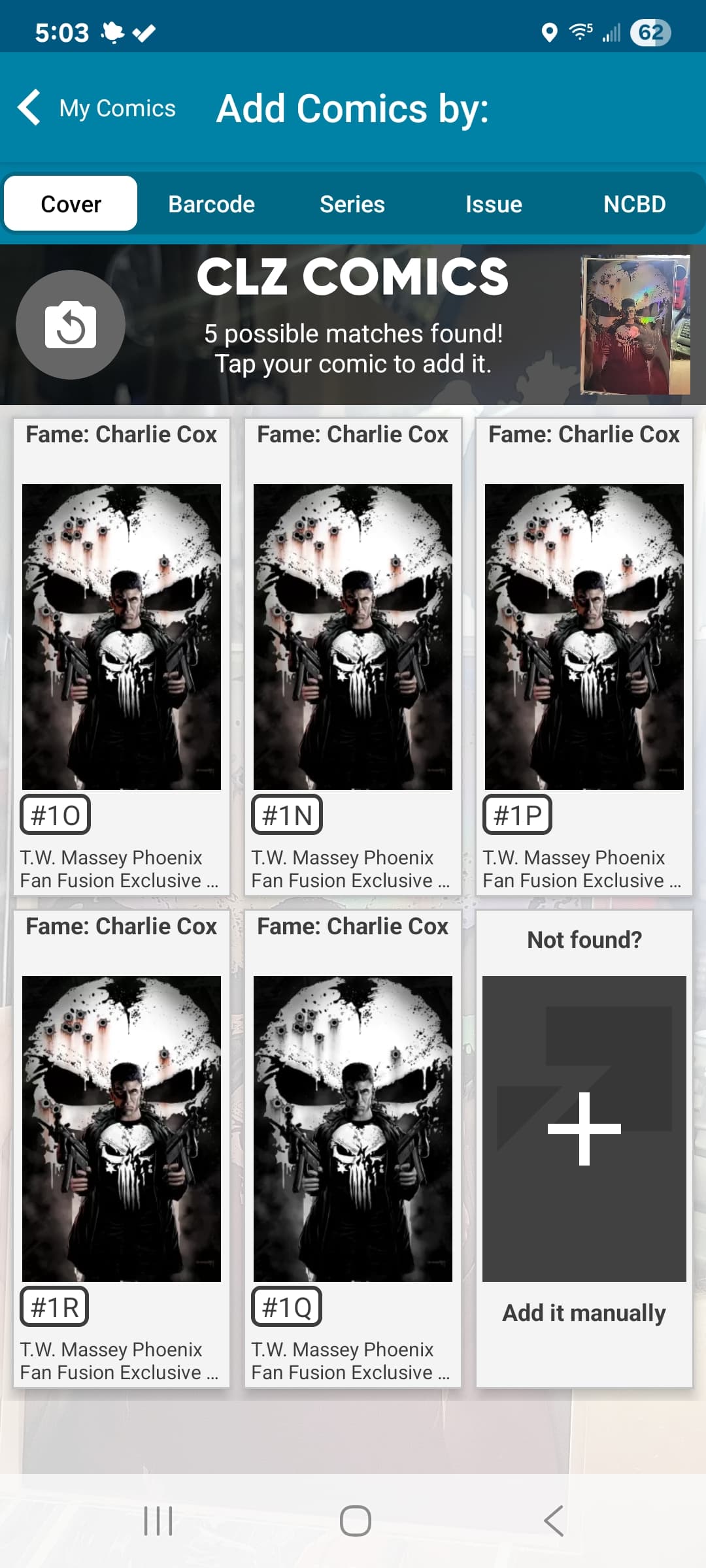The width and height of the screenshot is (706, 1568).
Task: Open recent apps from navigation bar
Action: click(x=158, y=1521)
